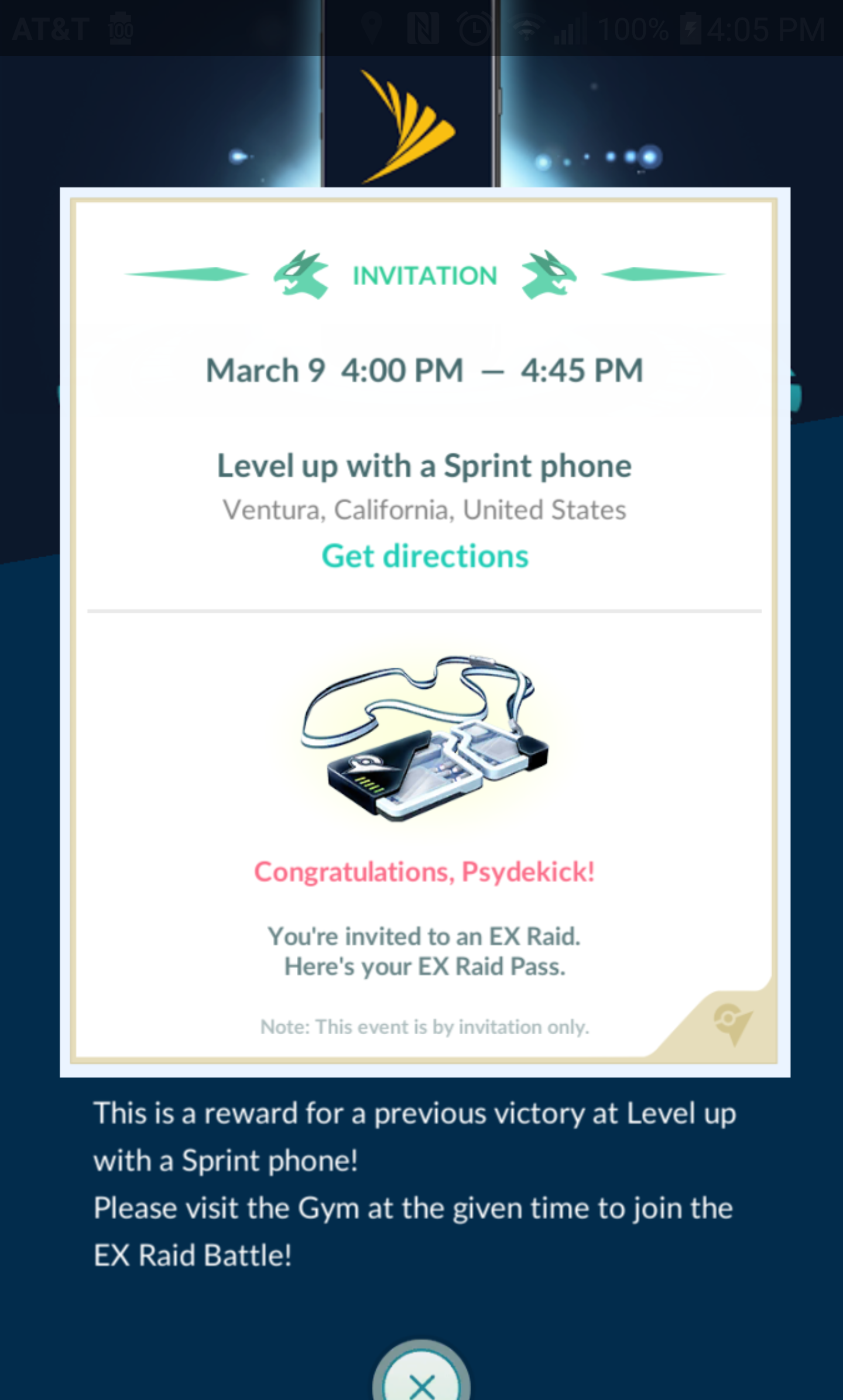843x1400 pixels.
Task: Tap the Get directions link
Action: [425, 556]
